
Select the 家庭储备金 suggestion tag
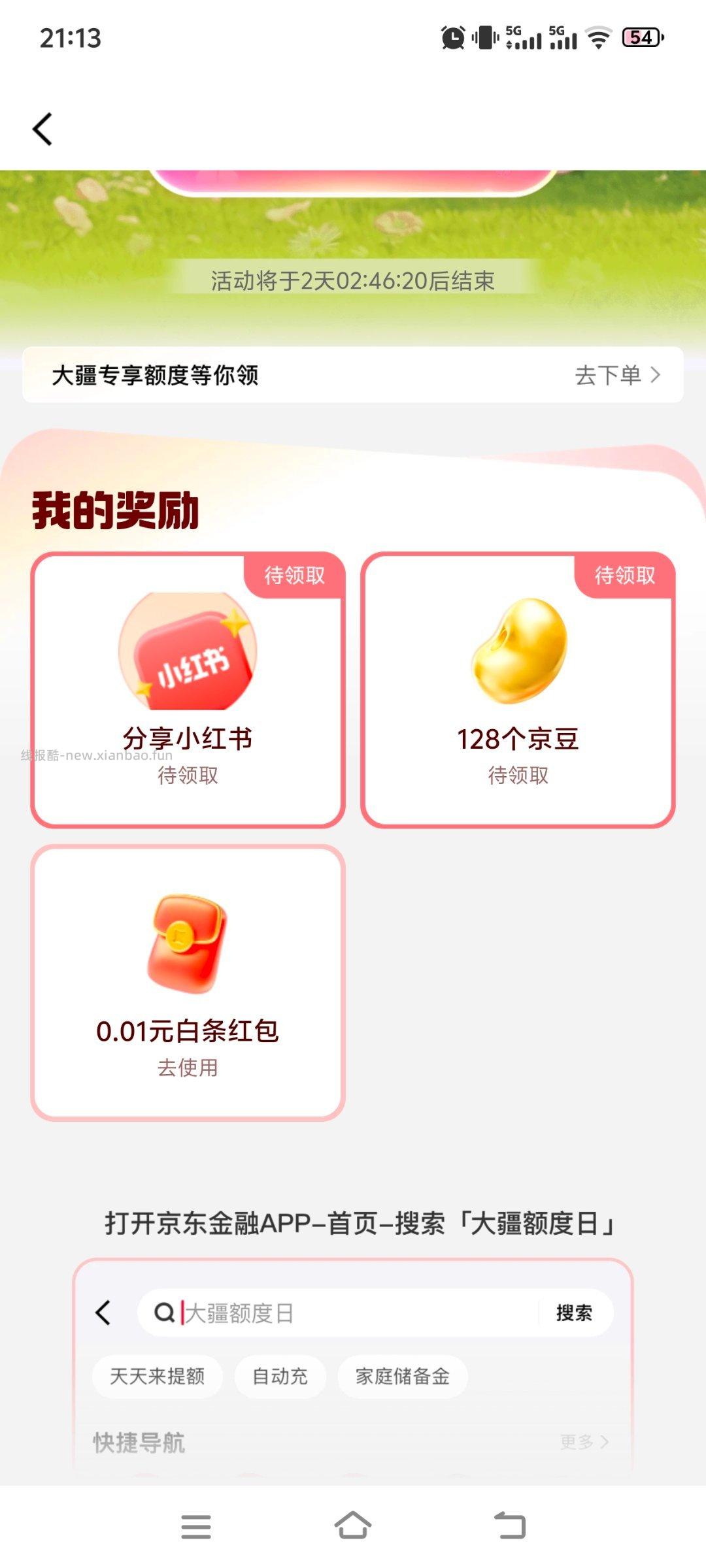403,1377
